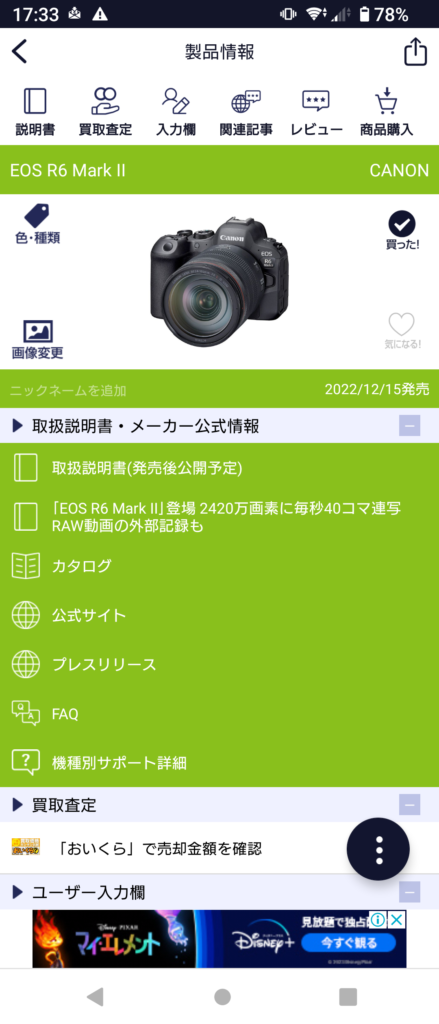Change the product image via 画像変更
This screenshot has width=439, height=1024.
click(37, 340)
